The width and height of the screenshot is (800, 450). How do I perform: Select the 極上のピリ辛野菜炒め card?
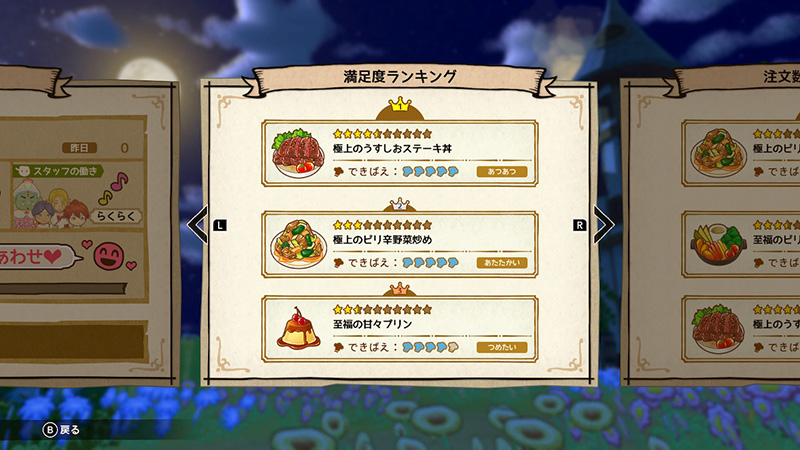[x=400, y=244]
